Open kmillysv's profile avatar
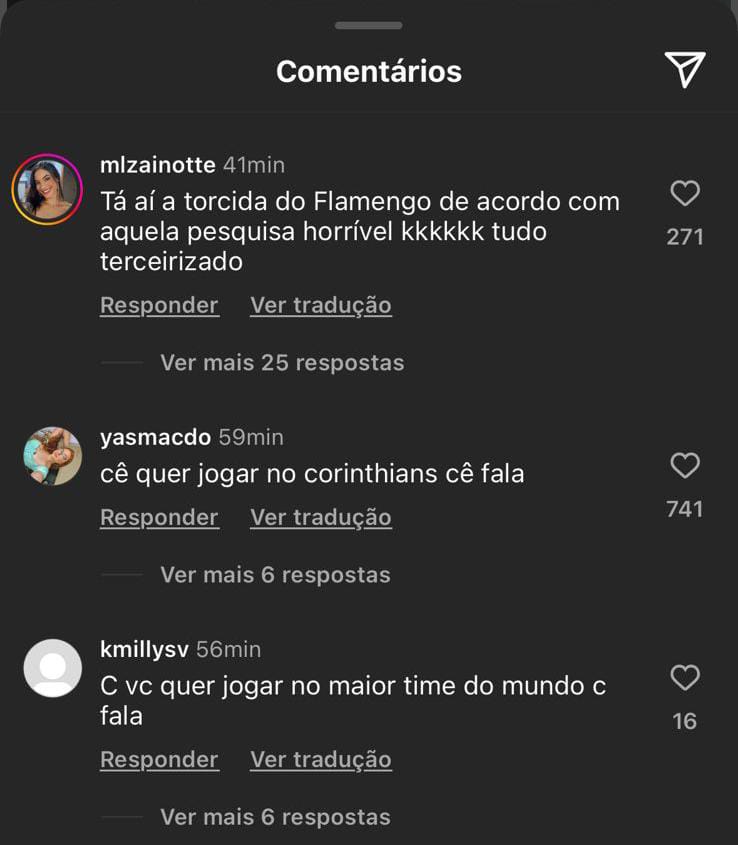Image resolution: width=738 pixels, height=845 pixels. [52, 668]
